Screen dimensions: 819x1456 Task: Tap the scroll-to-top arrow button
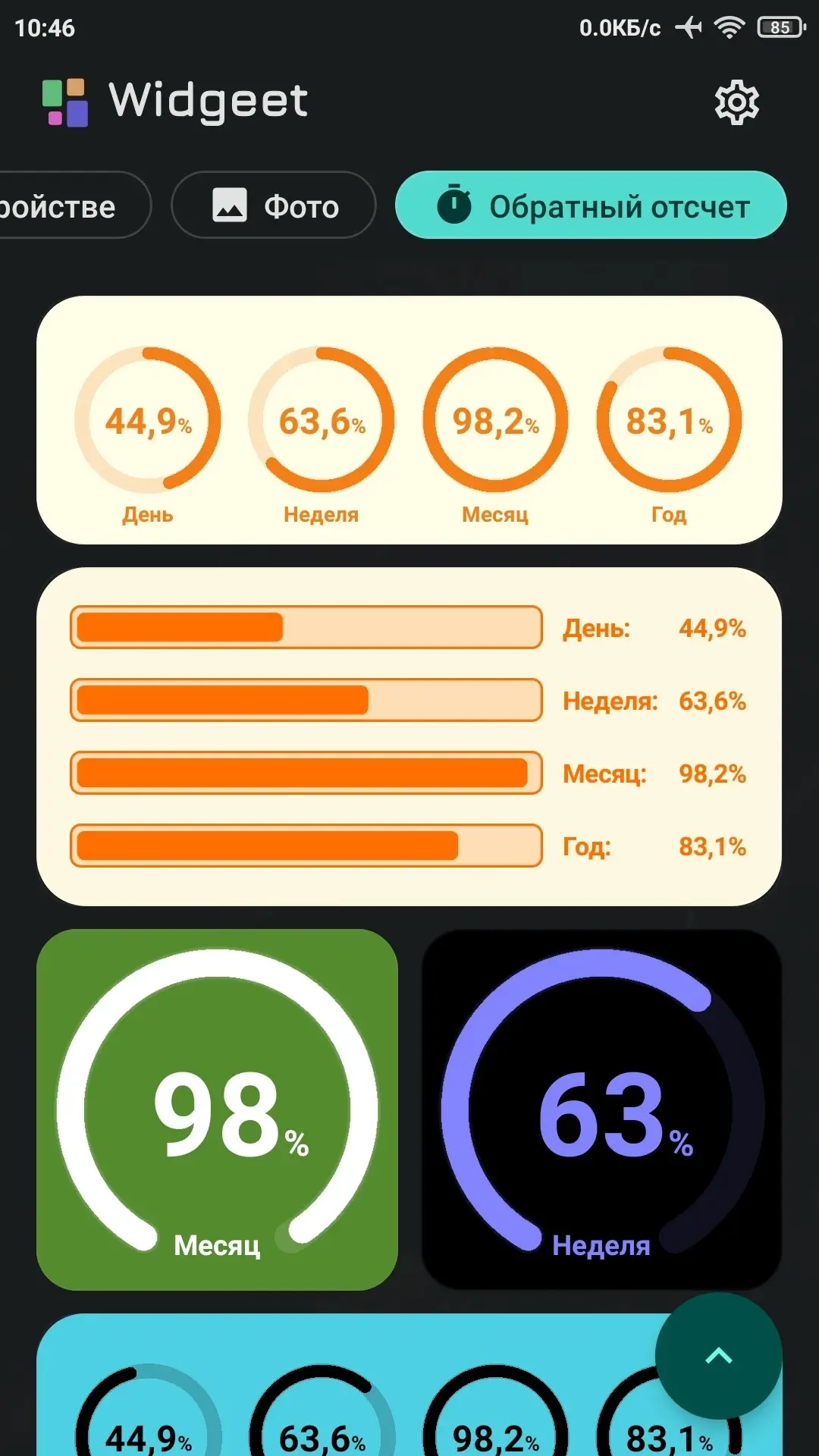coord(718,1356)
